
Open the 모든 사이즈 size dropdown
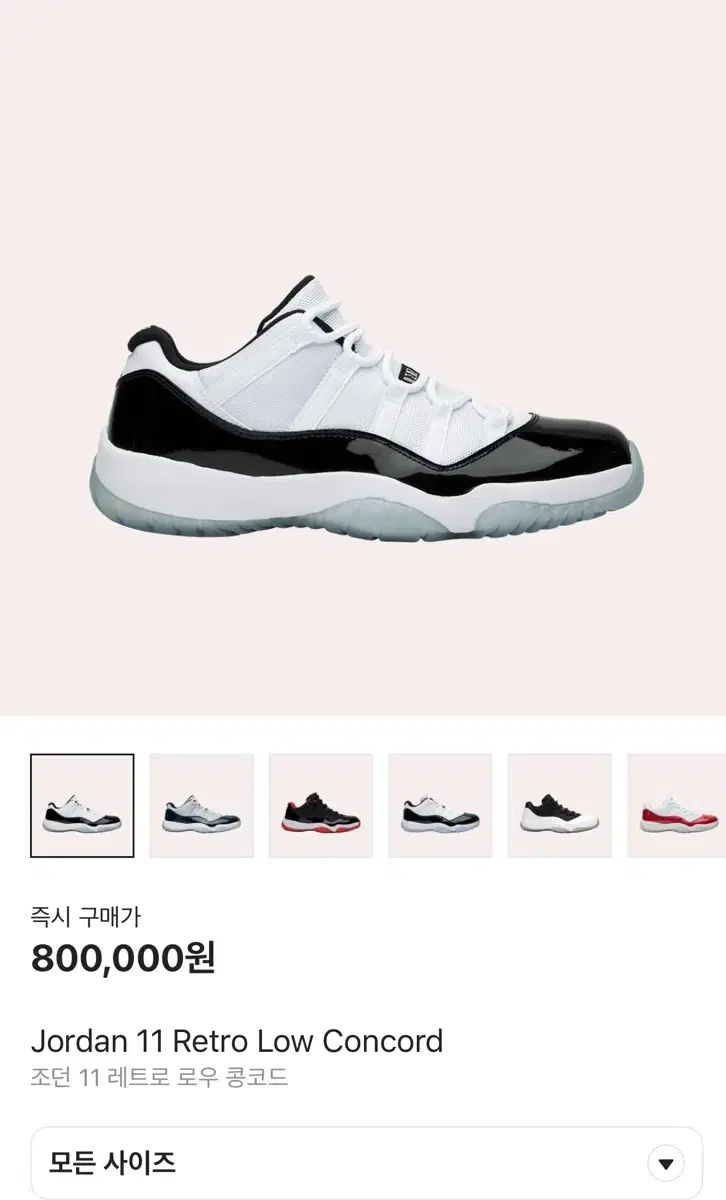point(363,1163)
